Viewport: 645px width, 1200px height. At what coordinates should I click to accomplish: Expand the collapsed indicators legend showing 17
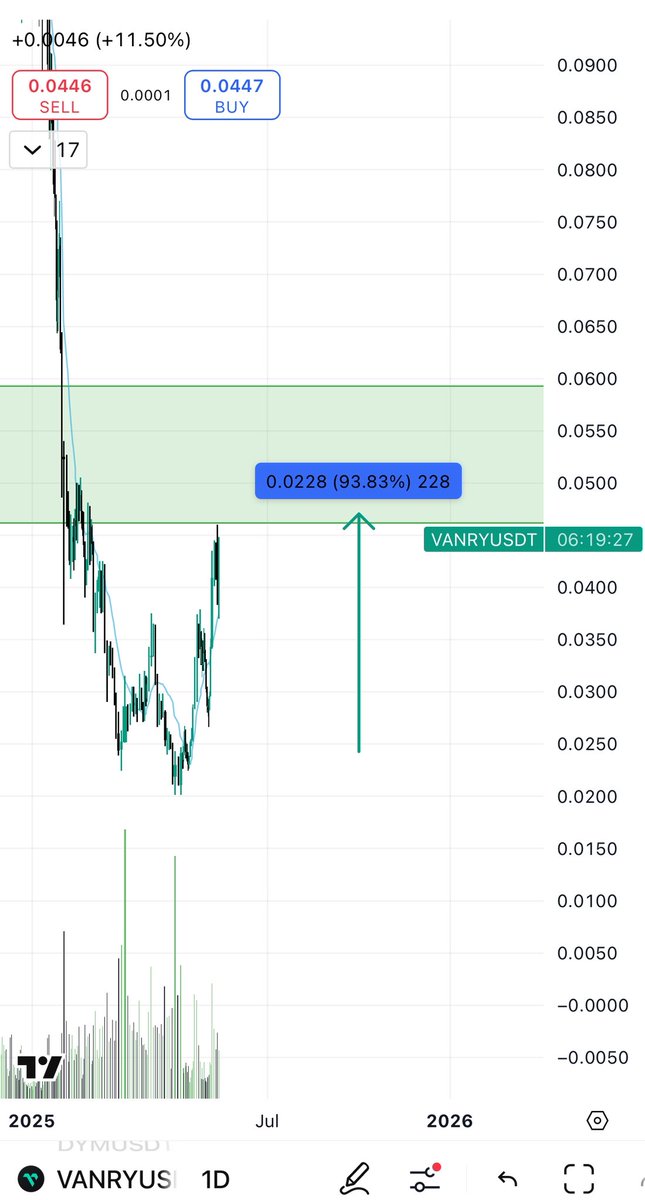[x=47, y=150]
